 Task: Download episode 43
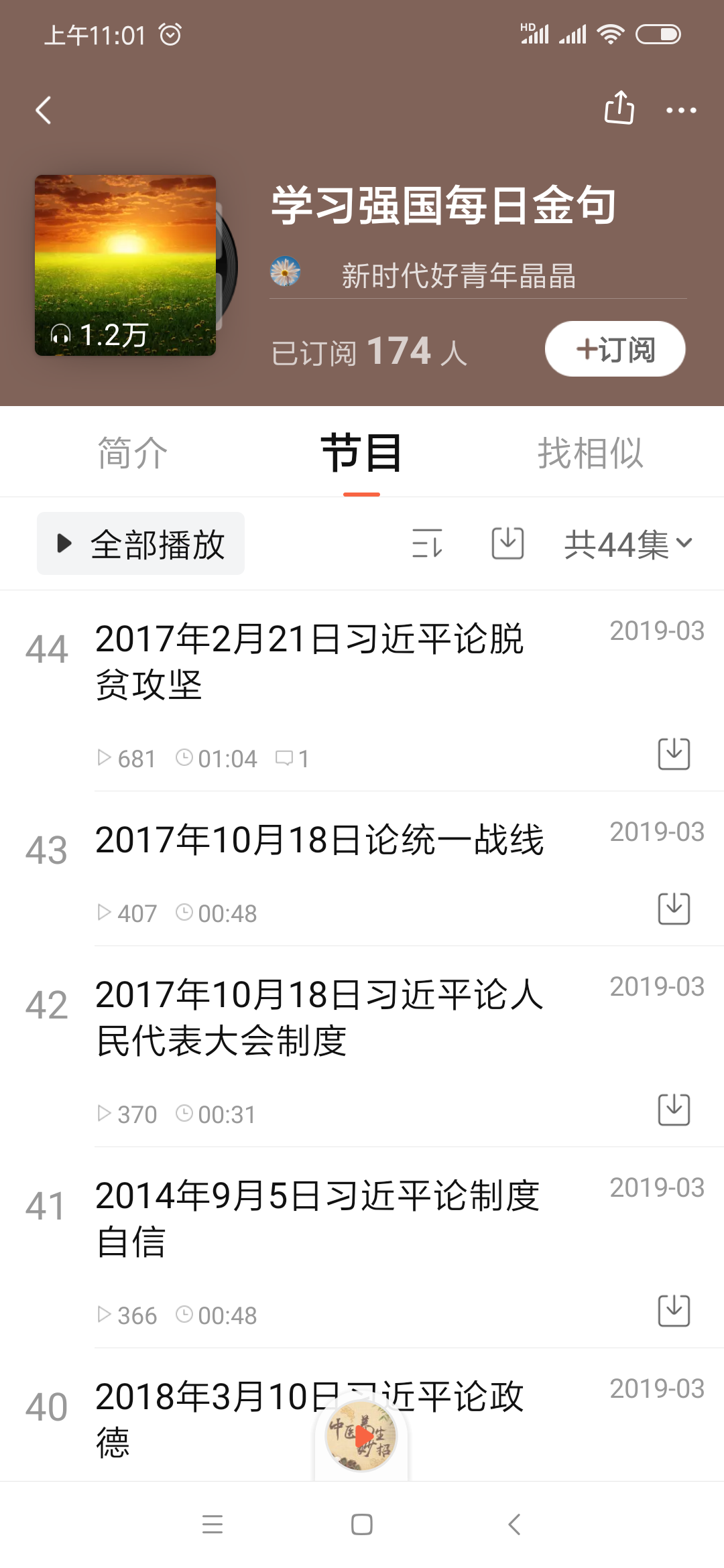tap(674, 909)
